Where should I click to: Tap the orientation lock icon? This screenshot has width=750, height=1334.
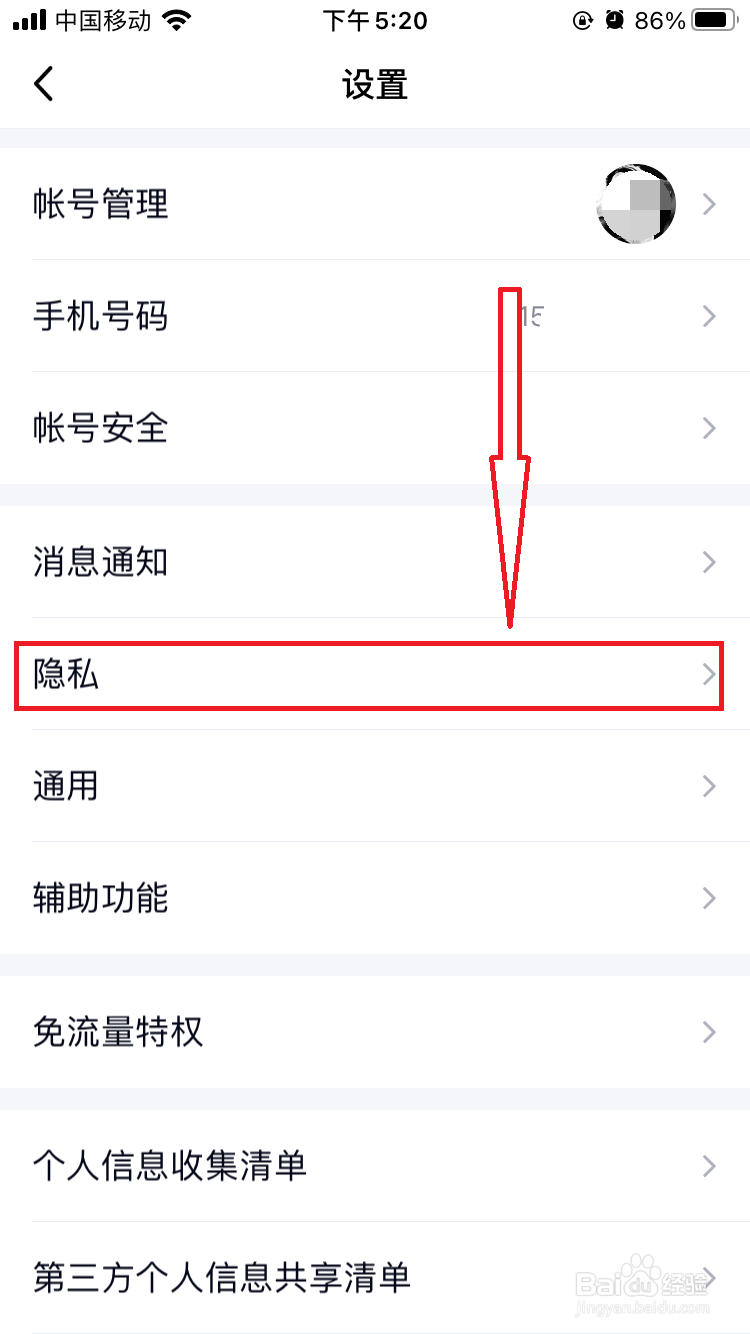[x=583, y=19]
